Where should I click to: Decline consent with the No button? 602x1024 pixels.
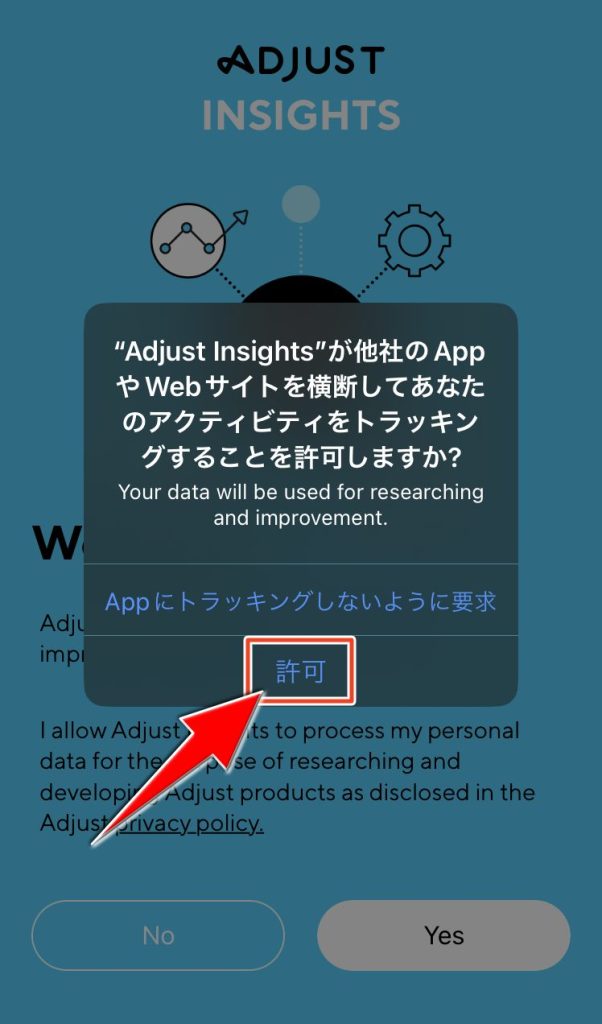[158, 935]
